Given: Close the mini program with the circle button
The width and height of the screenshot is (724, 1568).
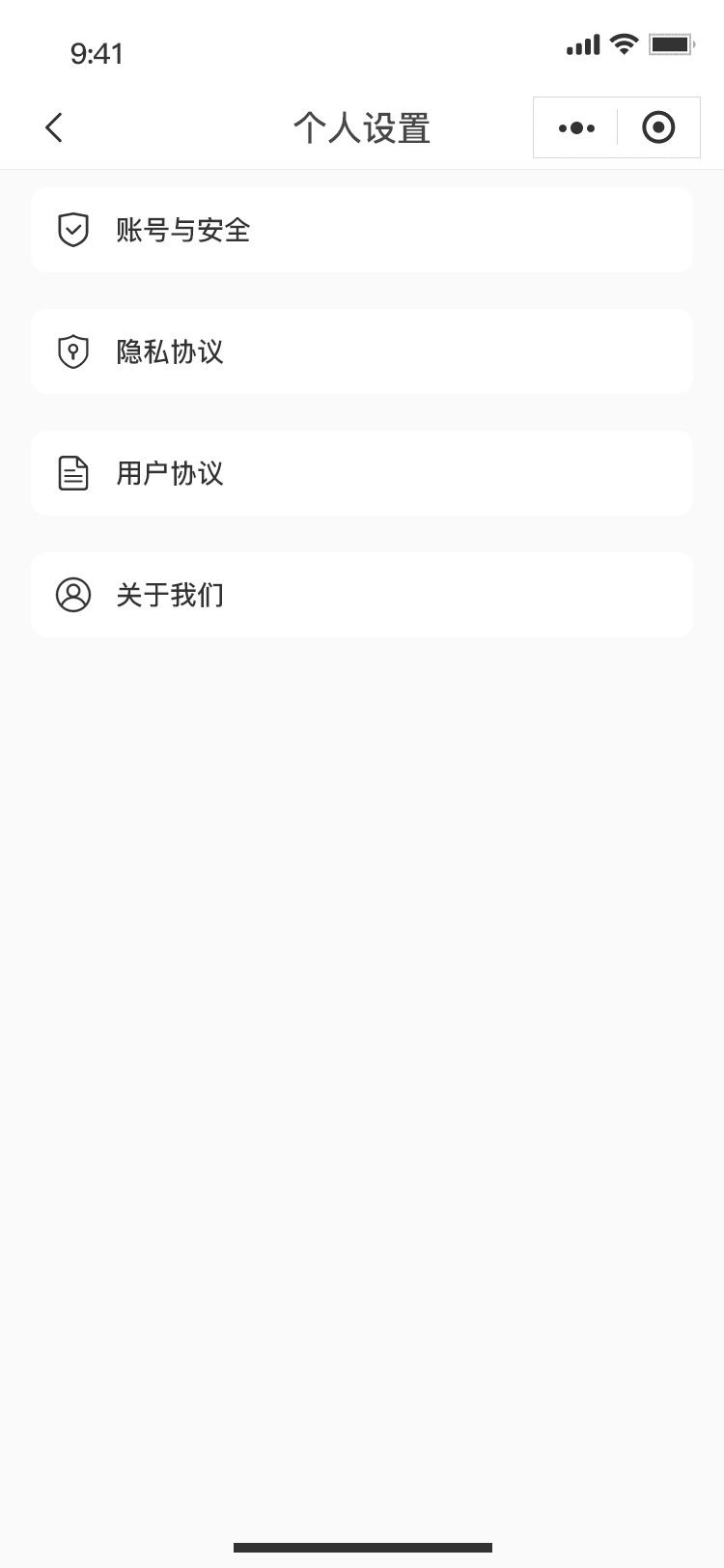Looking at the screenshot, I should point(658,127).
